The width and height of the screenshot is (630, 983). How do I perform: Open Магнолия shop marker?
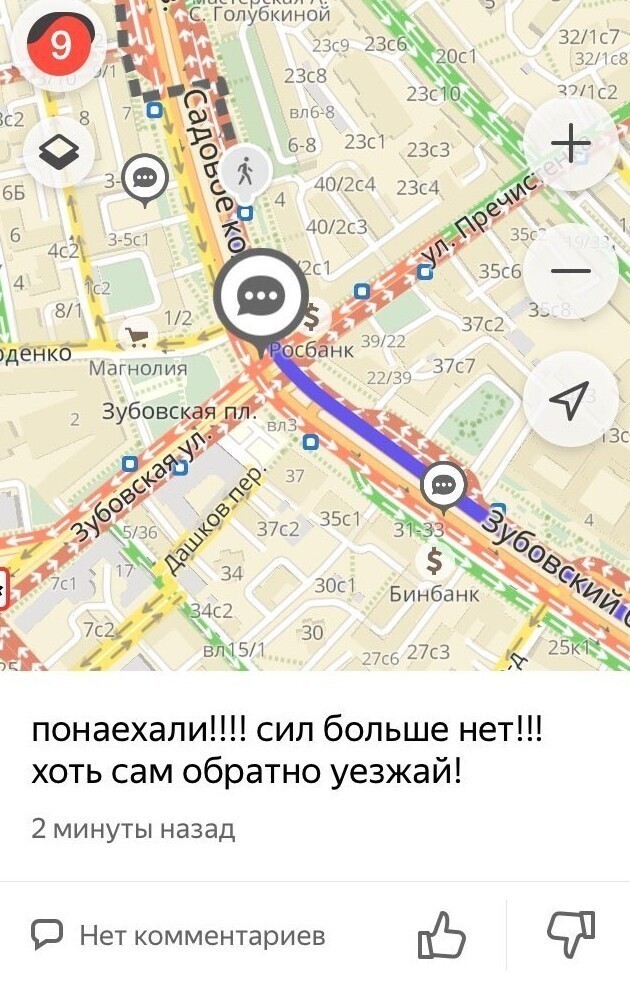pyautogui.click(x=135, y=337)
